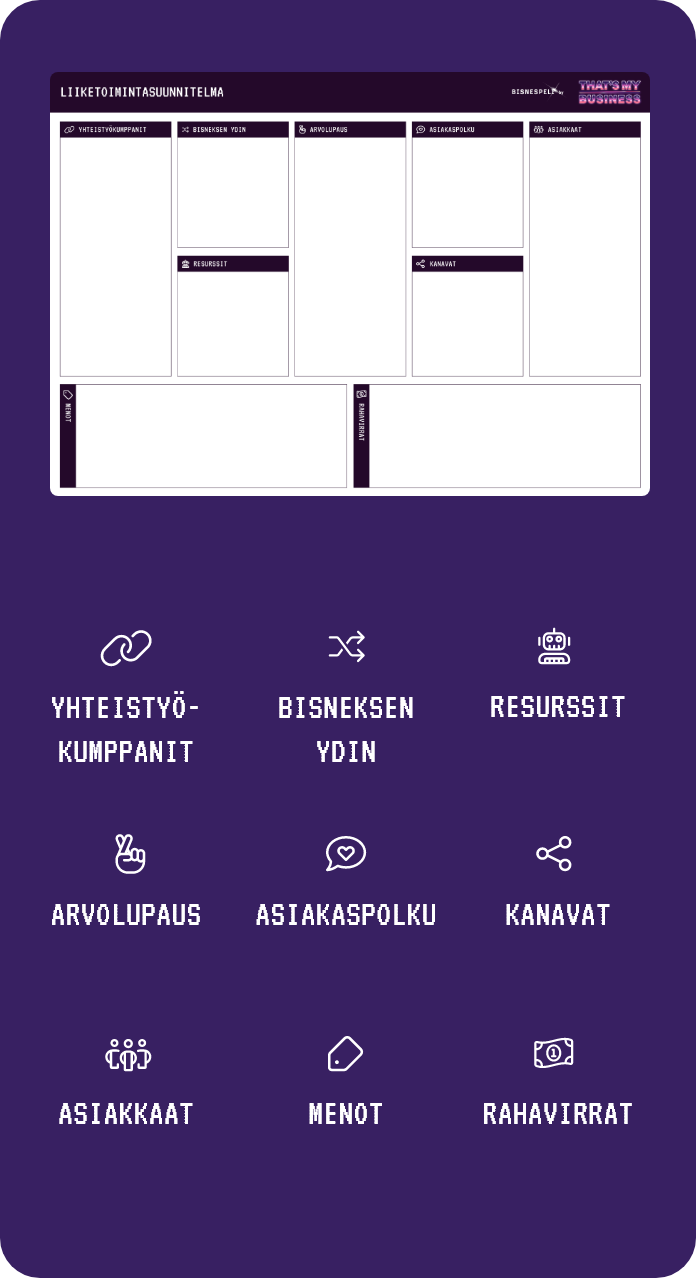Screen dimensions: 696x1278
Task: Open the Rahavirrat section
Action: (x=557, y=1082)
